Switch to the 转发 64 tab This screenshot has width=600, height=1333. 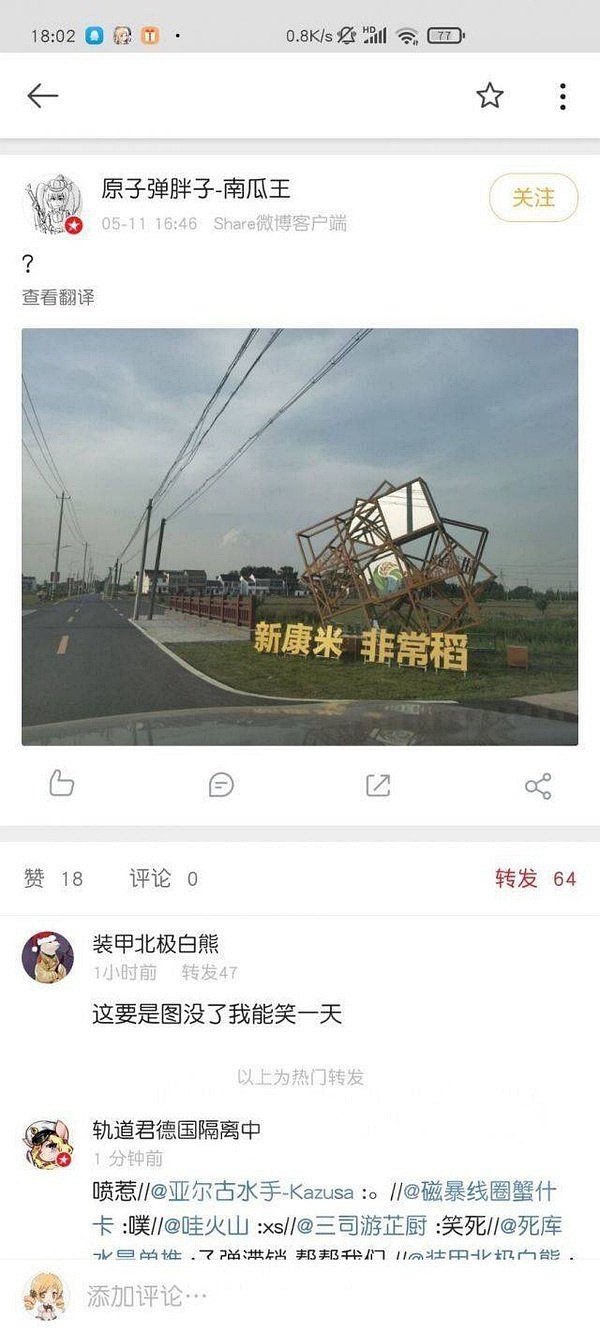[535, 879]
